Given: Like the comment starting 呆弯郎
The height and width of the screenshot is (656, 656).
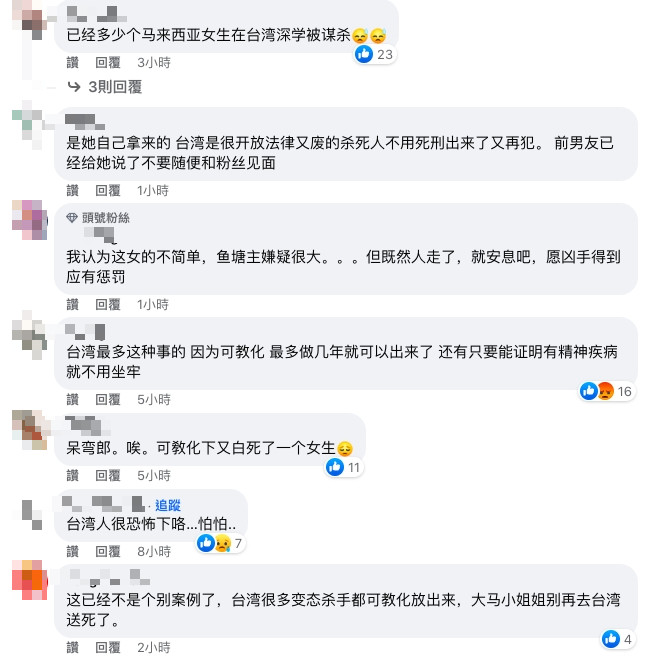Looking at the screenshot, I should pos(73,475).
